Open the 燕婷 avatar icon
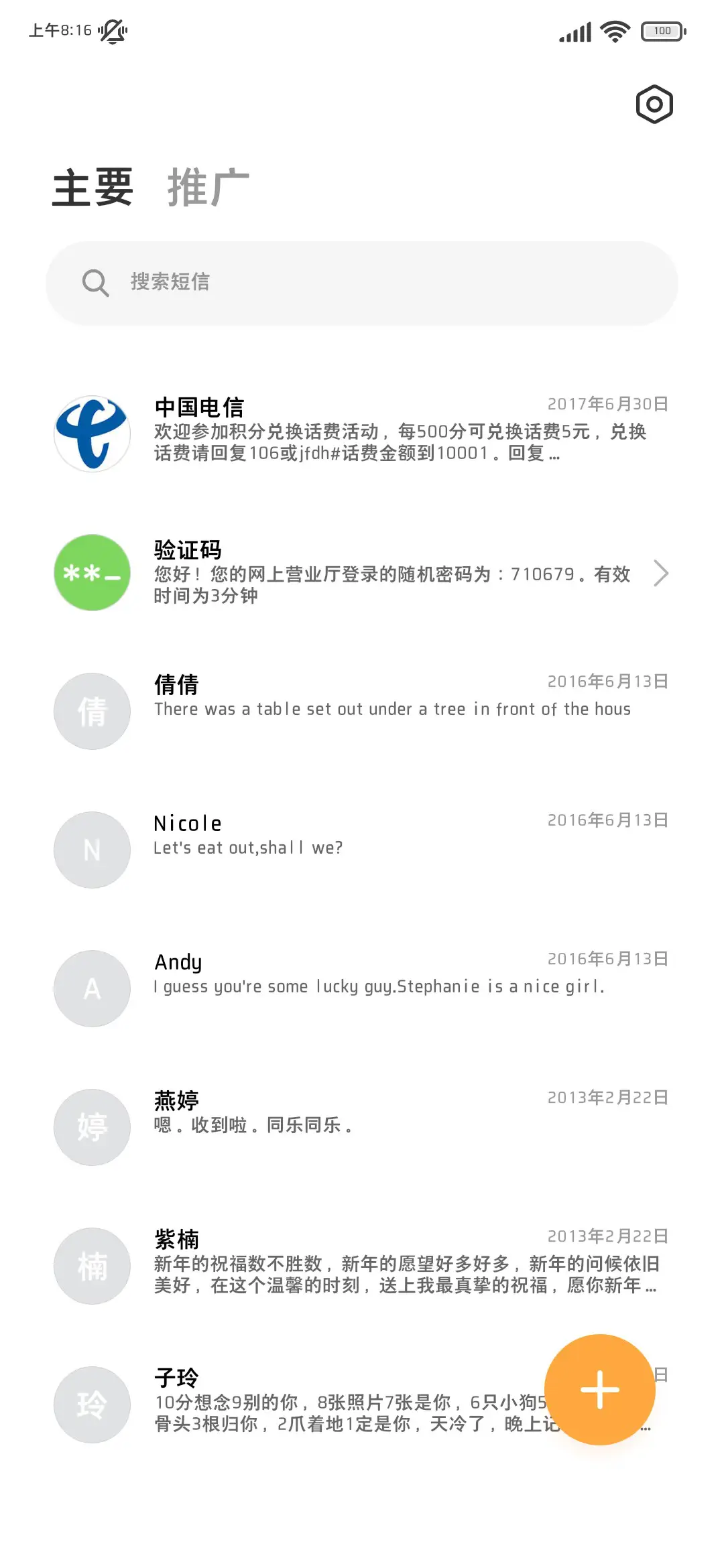 pyautogui.click(x=91, y=1127)
